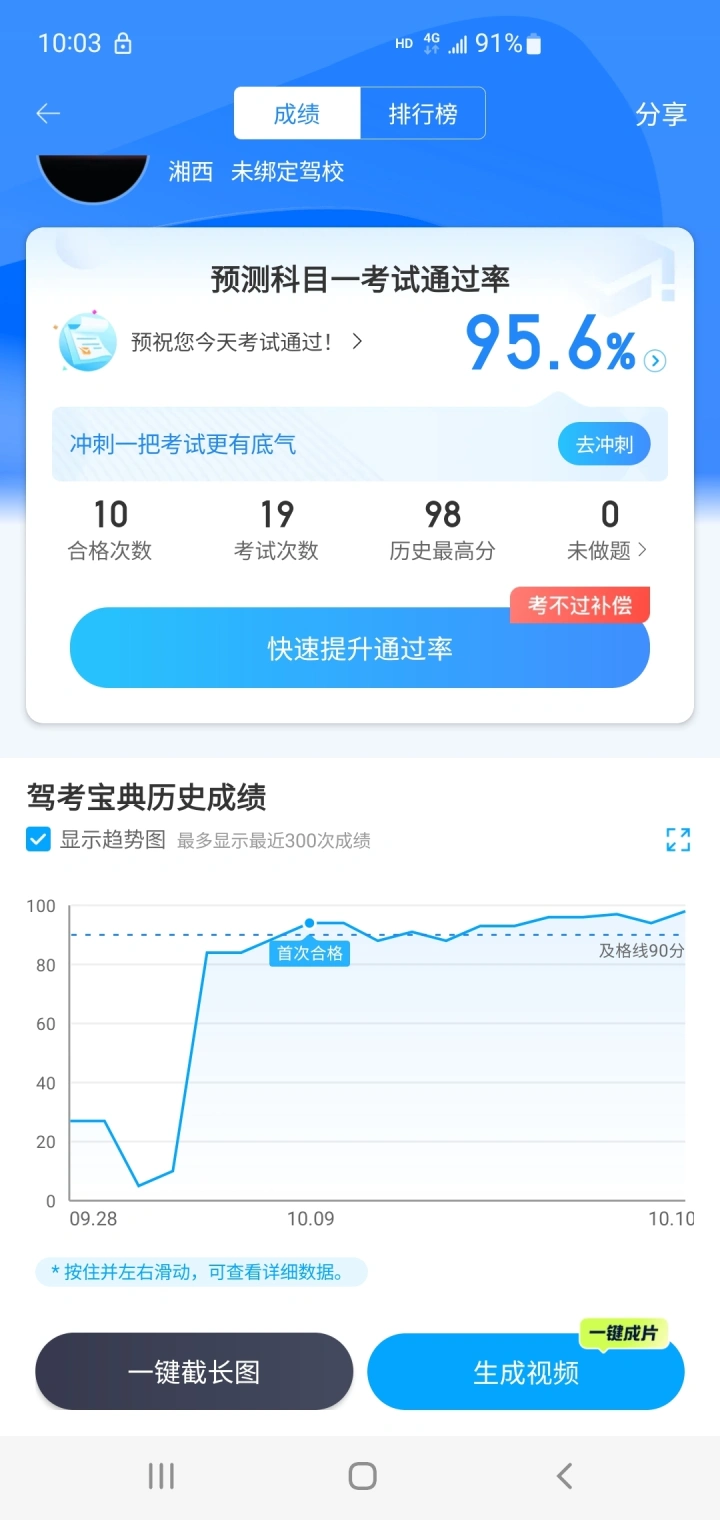
Task: Tap 分享 to share results
Action: click(x=661, y=114)
